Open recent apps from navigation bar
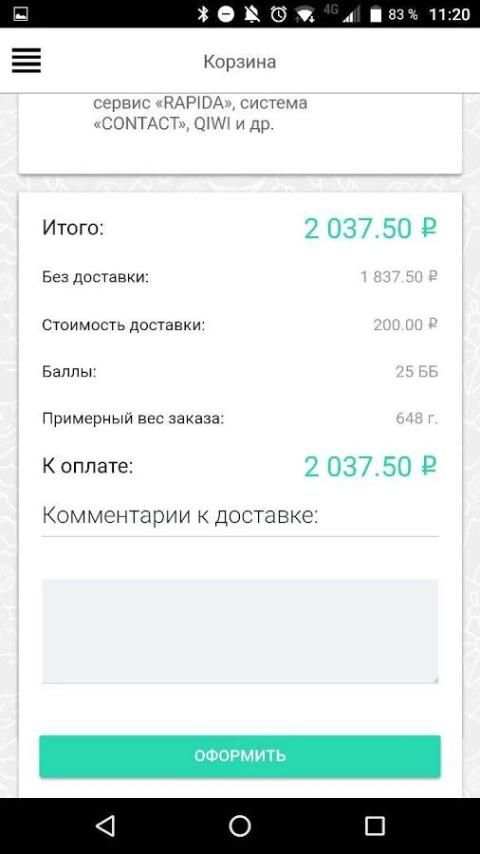The width and height of the screenshot is (480, 854). click(x=374, y=826)
